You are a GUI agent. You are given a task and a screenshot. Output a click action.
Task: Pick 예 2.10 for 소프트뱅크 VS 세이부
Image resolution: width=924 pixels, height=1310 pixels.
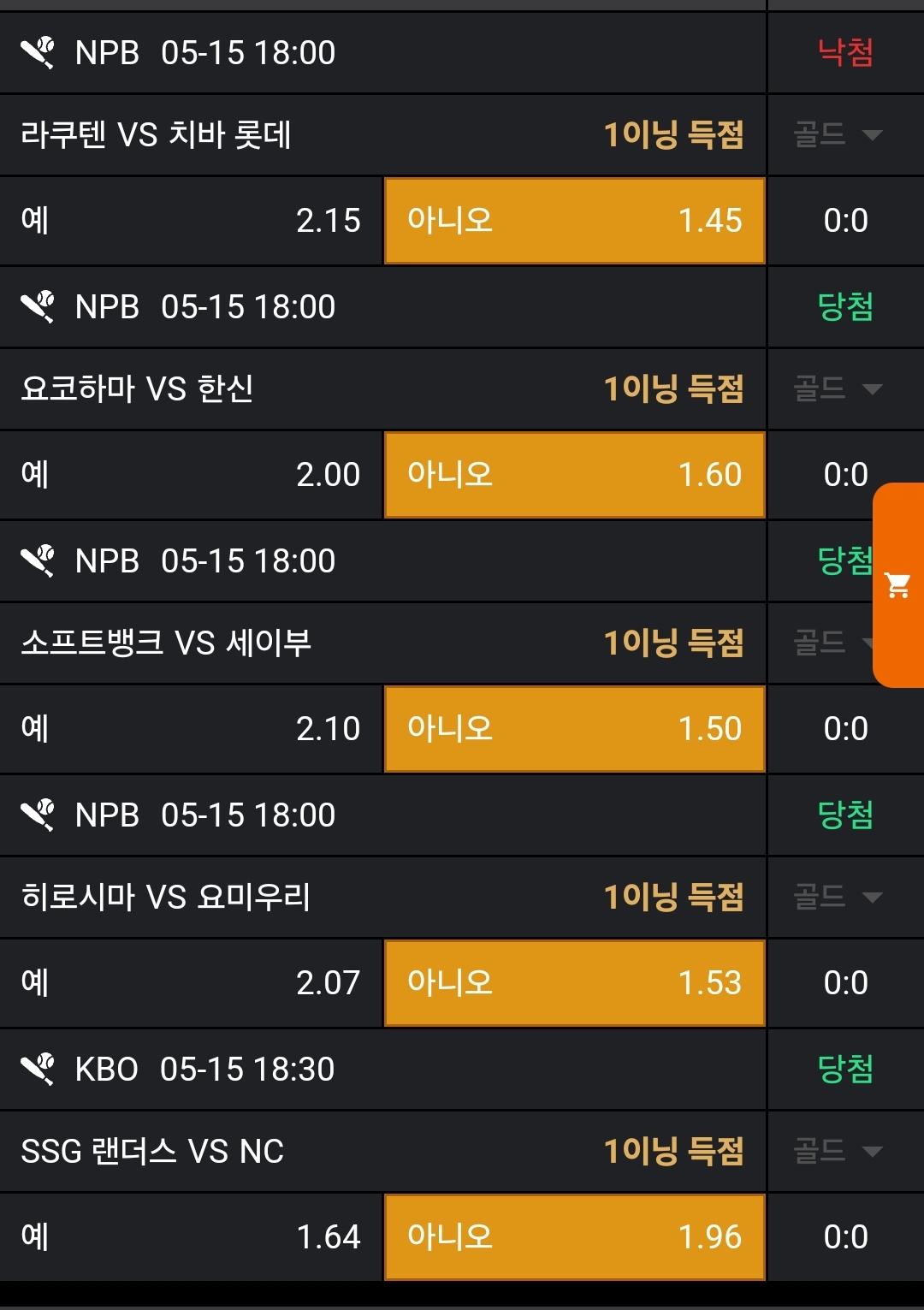[191, 729]
